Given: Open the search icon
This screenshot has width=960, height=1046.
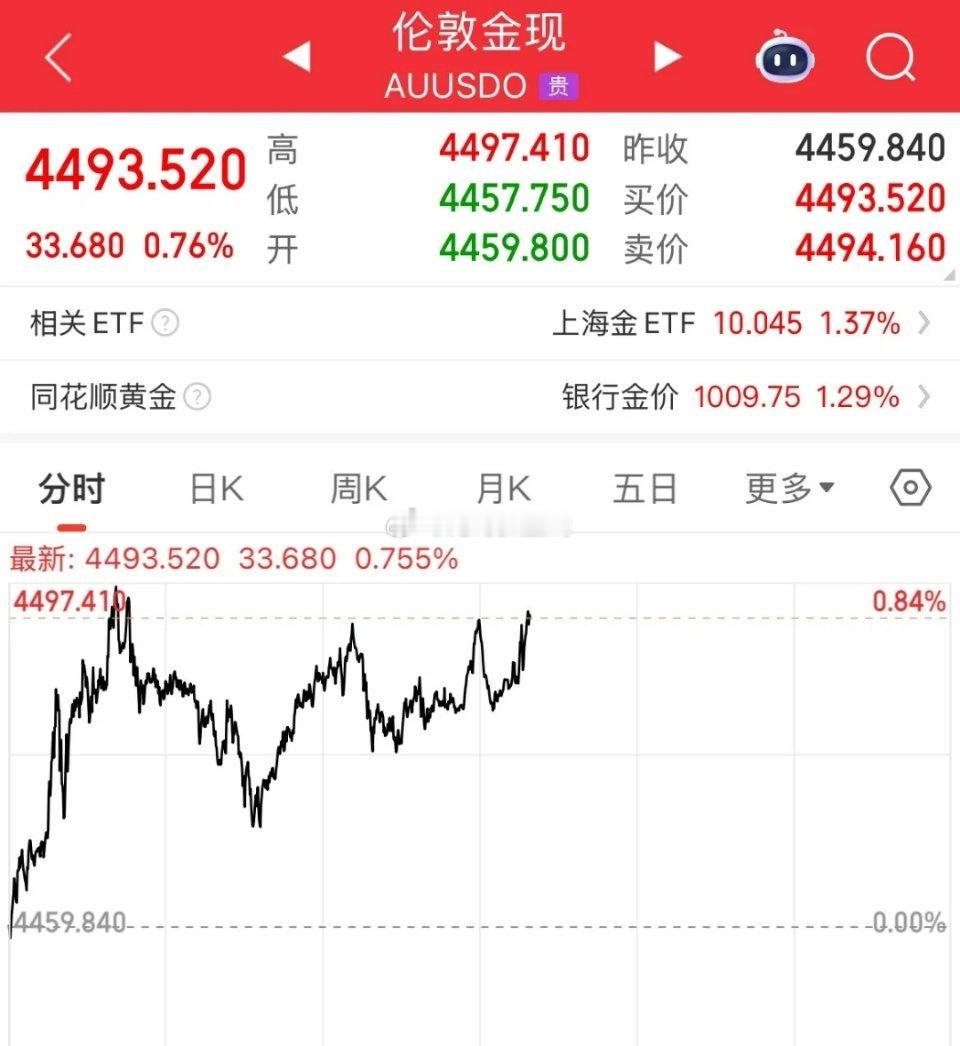Looking at the screenshot, I should pos(888,58).
